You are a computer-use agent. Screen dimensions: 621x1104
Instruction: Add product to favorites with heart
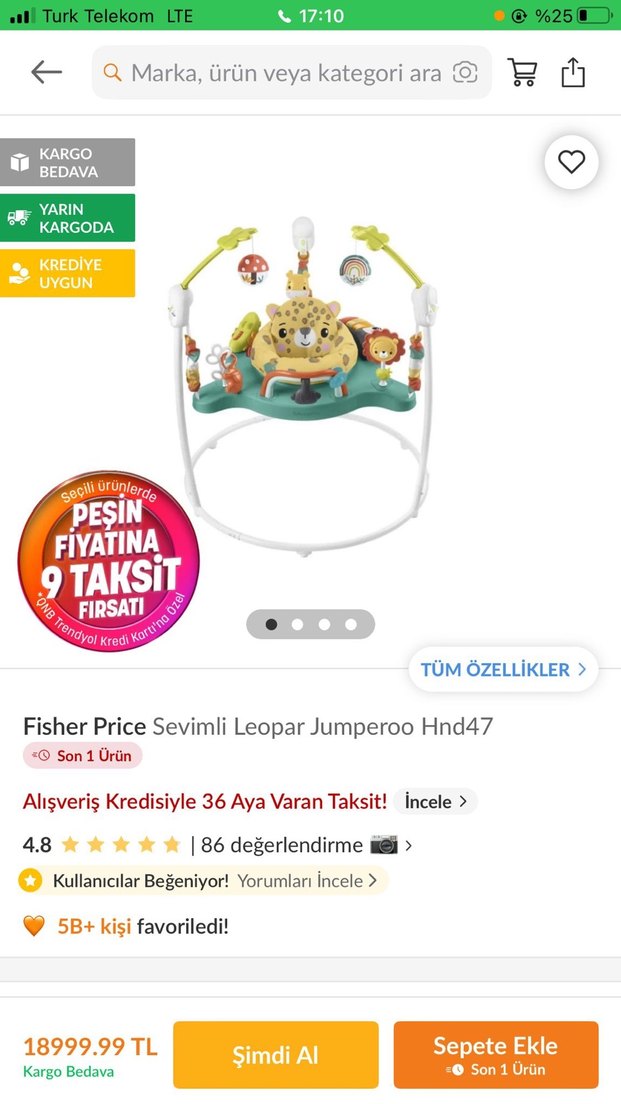(571, 162)
